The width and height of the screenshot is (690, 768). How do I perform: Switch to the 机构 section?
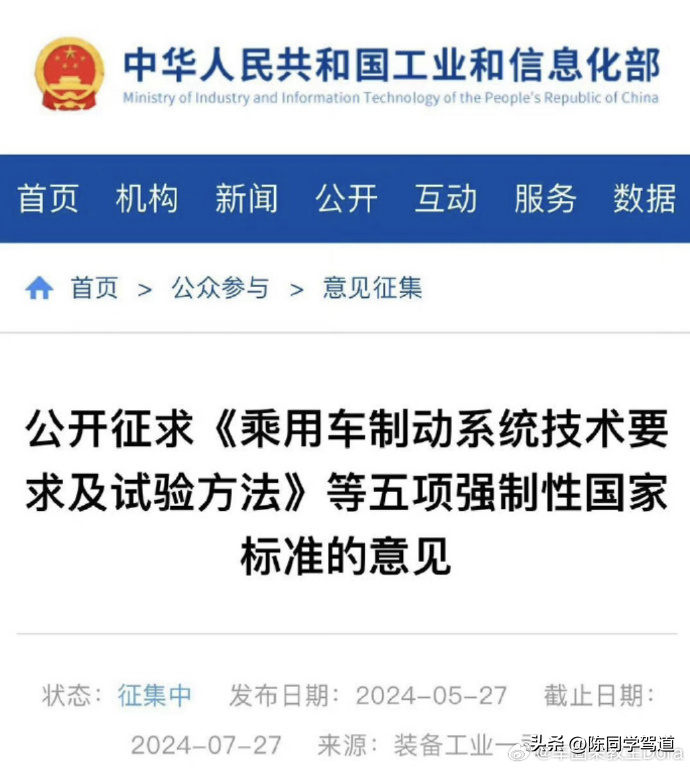point(147,199)
